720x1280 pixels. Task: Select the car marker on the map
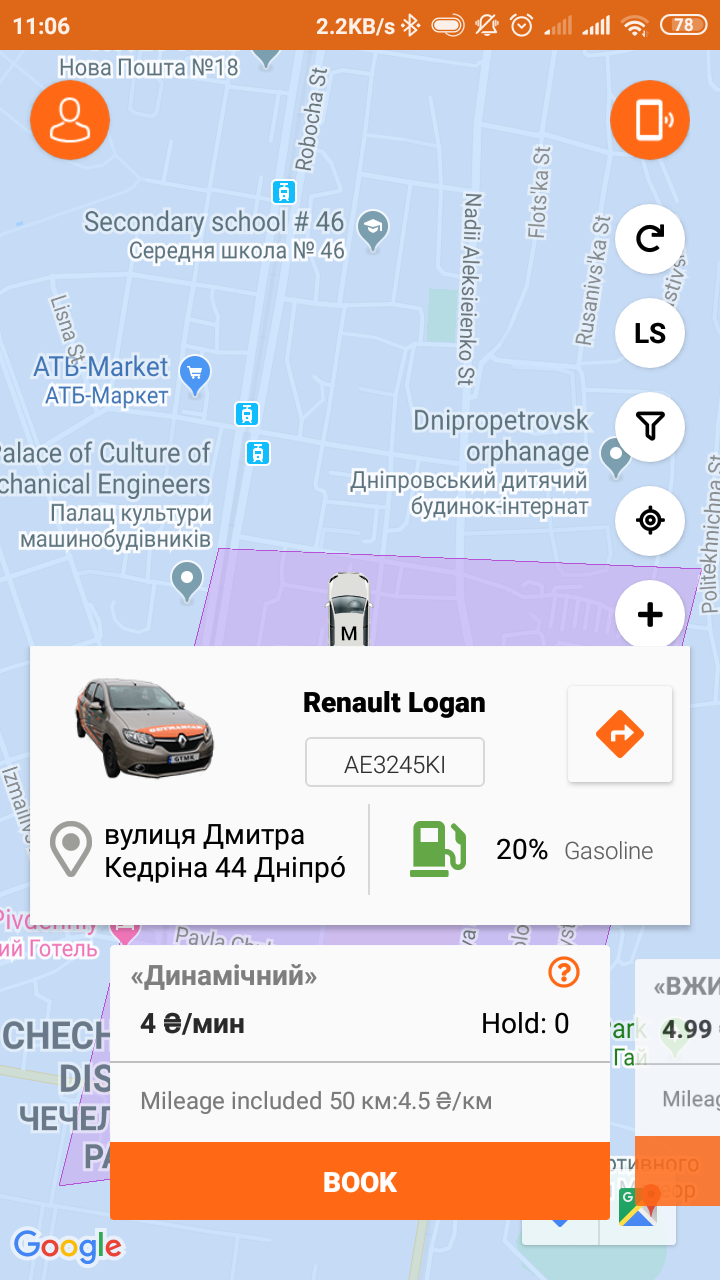click(x=348, y=607)
